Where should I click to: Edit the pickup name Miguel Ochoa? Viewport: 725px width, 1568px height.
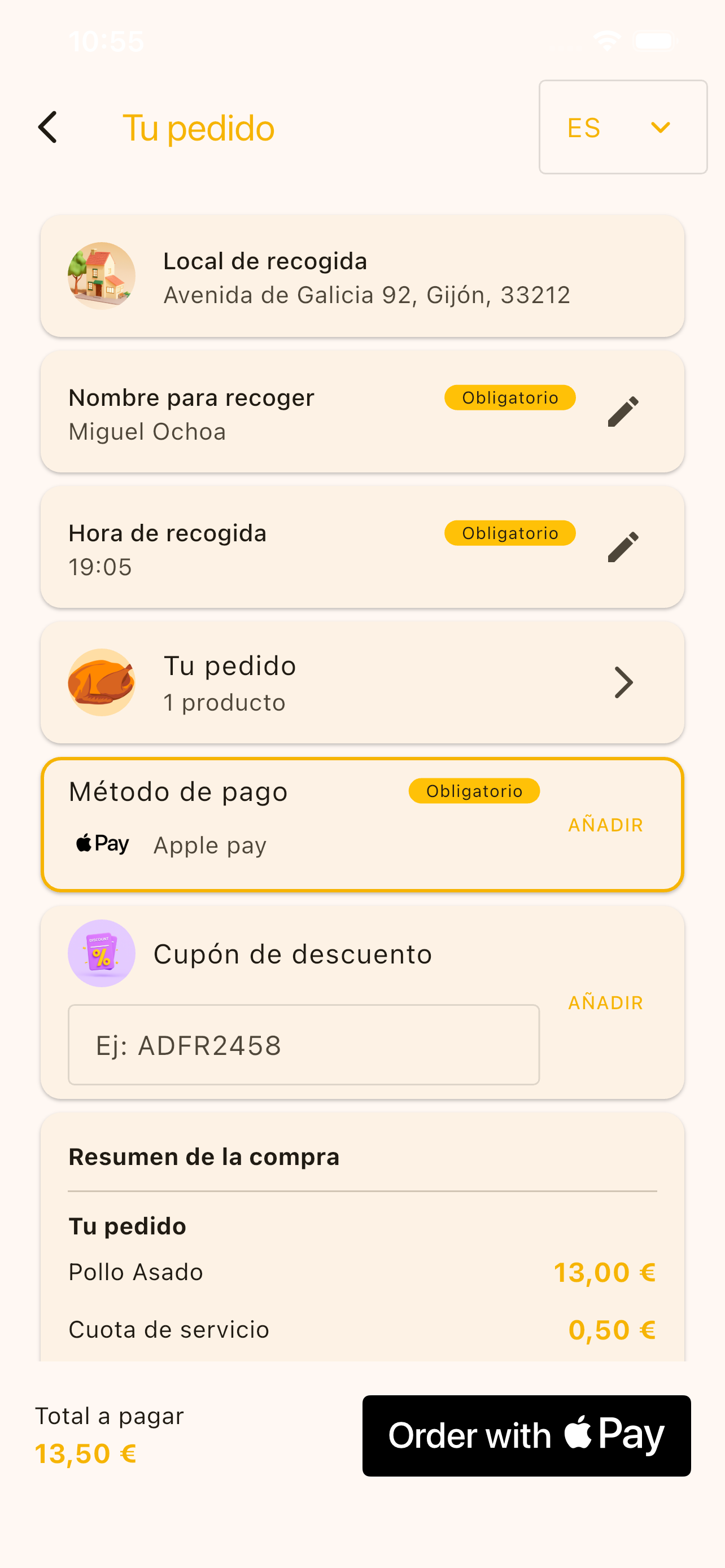tap(623, 412)
